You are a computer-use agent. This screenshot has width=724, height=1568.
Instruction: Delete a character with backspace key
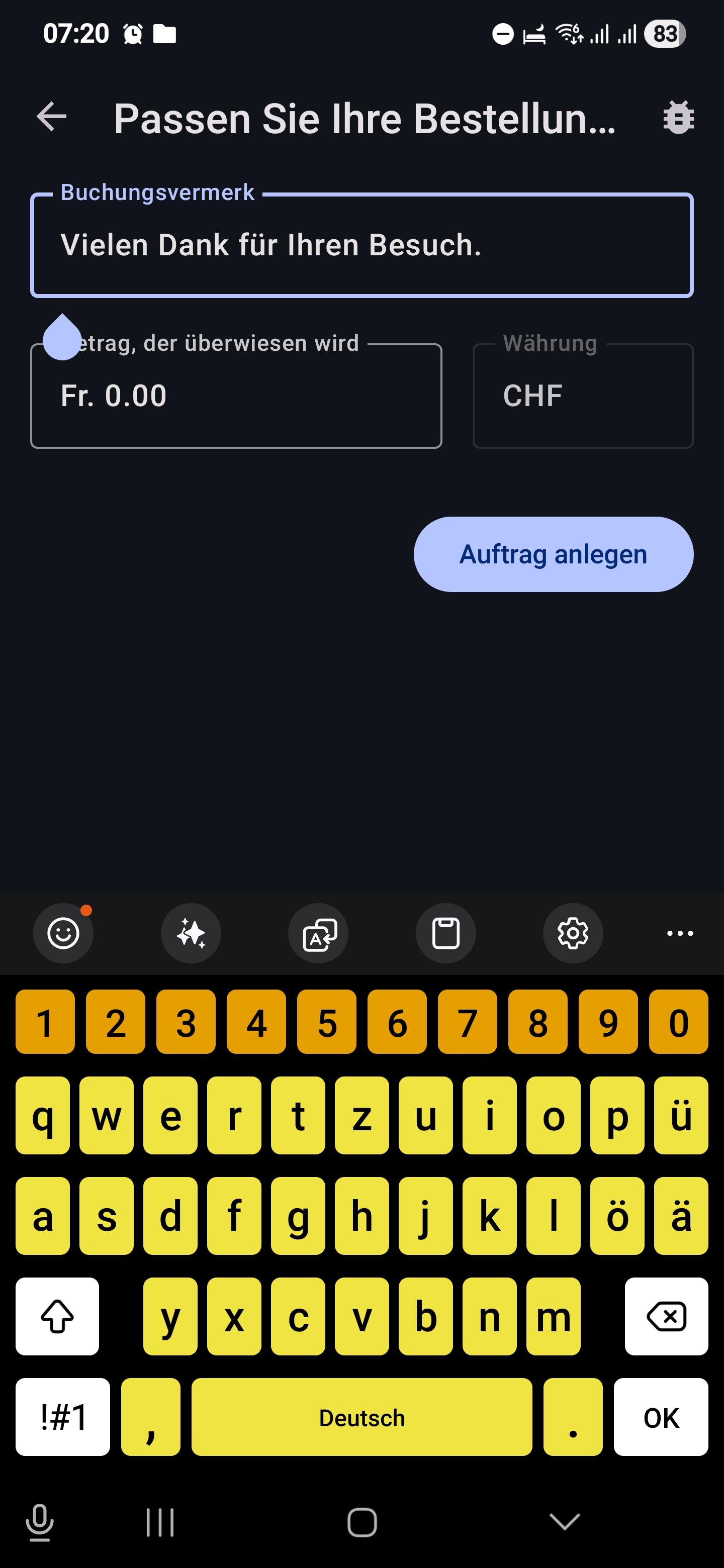coord(666,1317)
